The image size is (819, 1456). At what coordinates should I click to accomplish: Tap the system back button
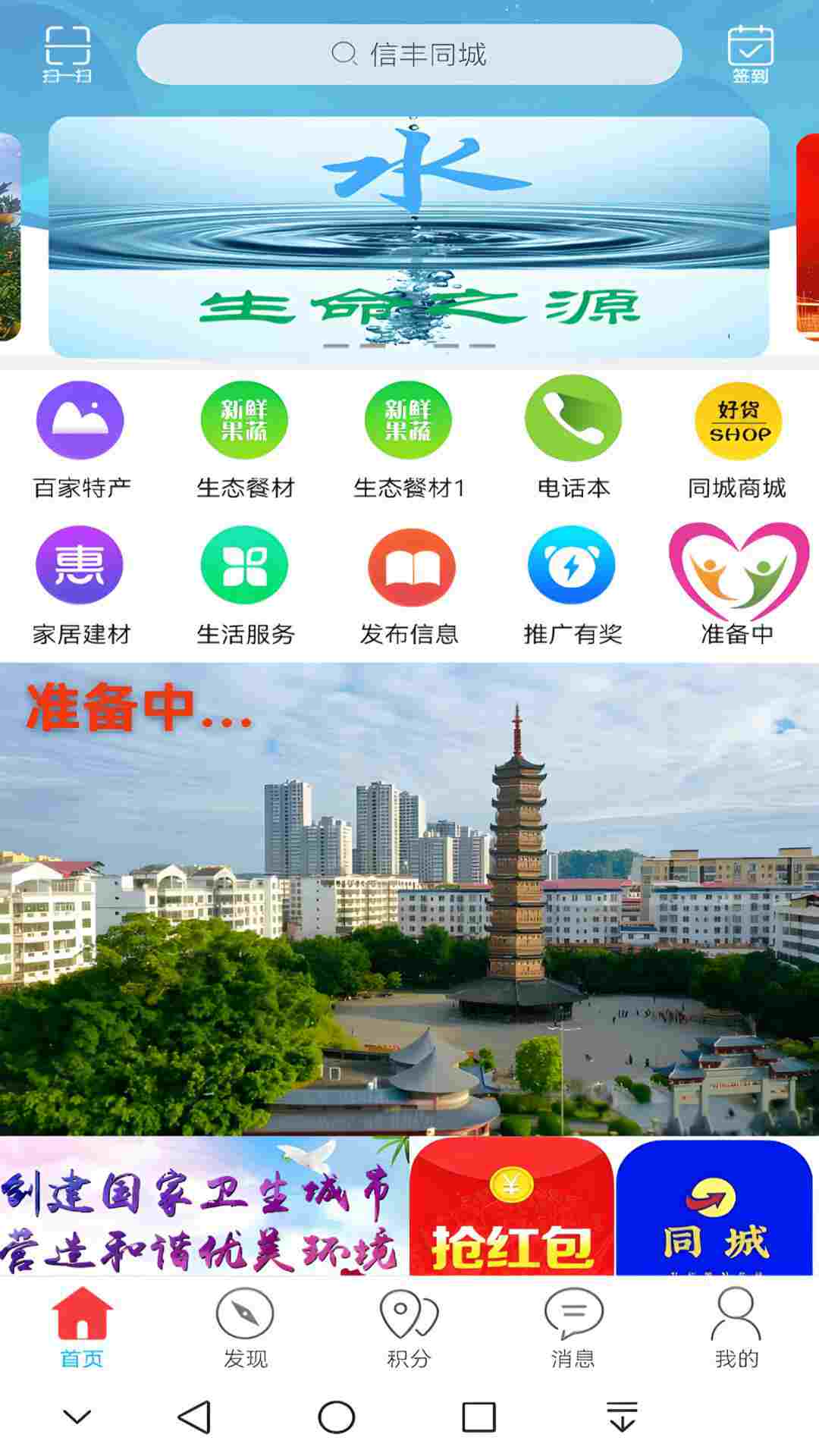point(194,1417)
